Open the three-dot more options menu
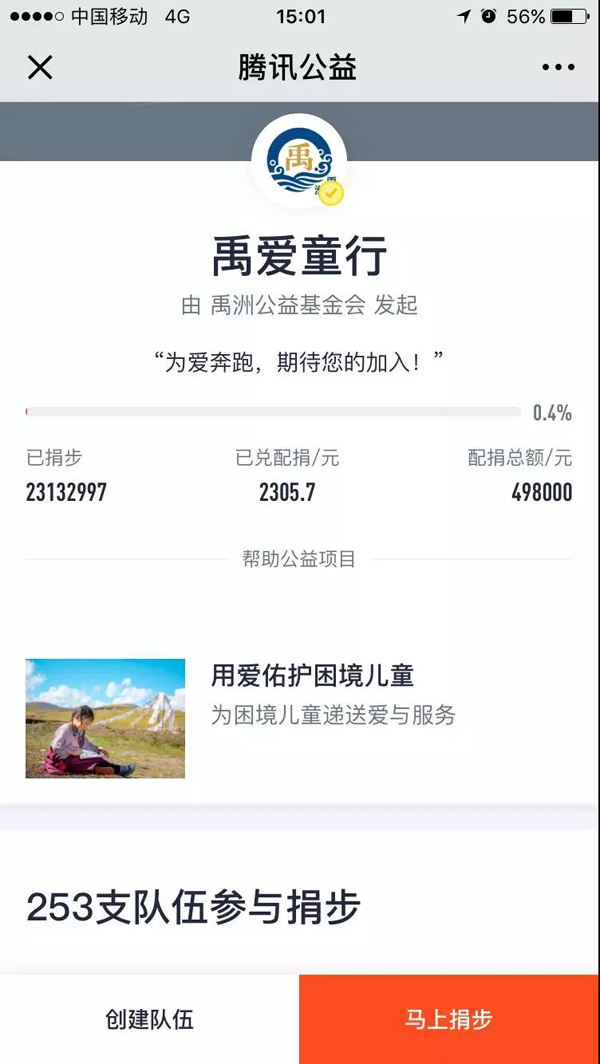 [x=558, y=68]
